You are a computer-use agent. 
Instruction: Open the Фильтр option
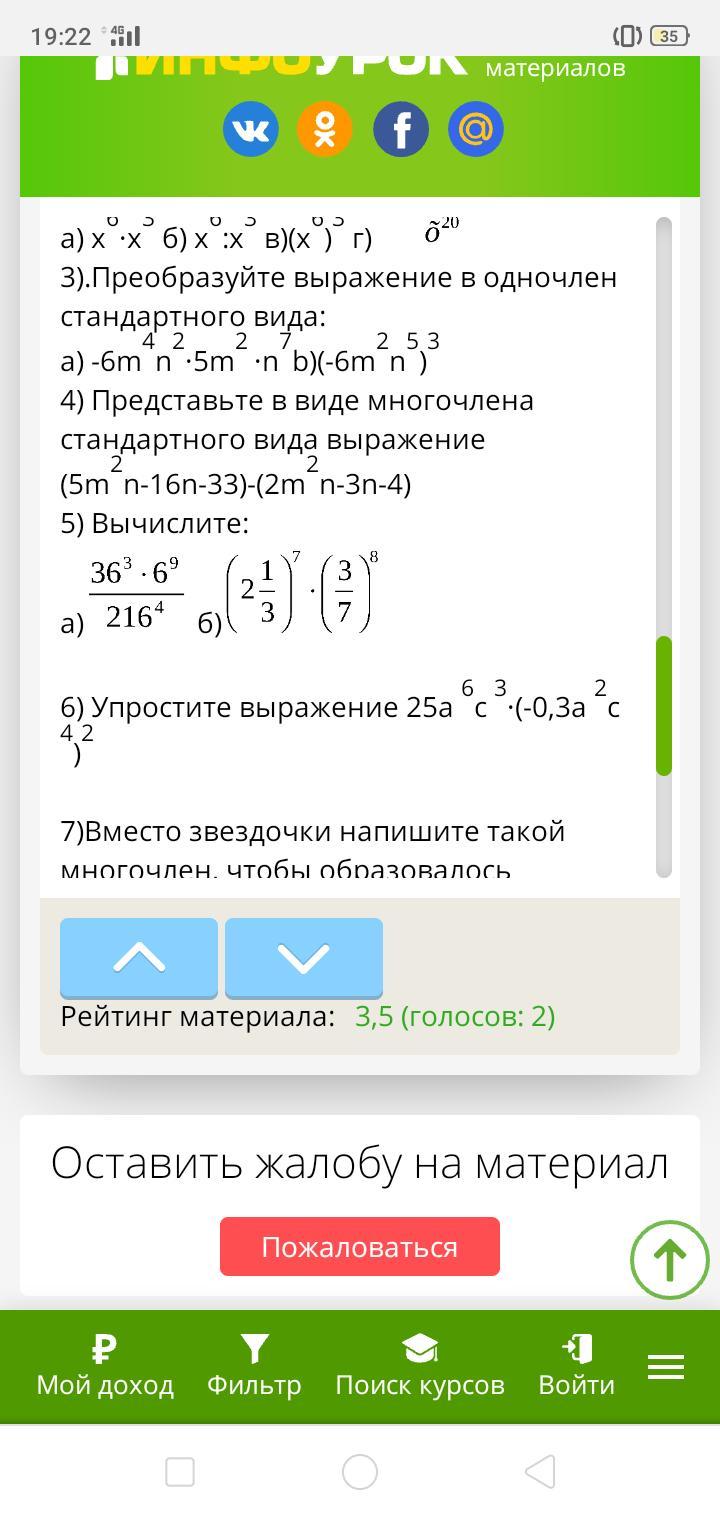click(254, 1366)
